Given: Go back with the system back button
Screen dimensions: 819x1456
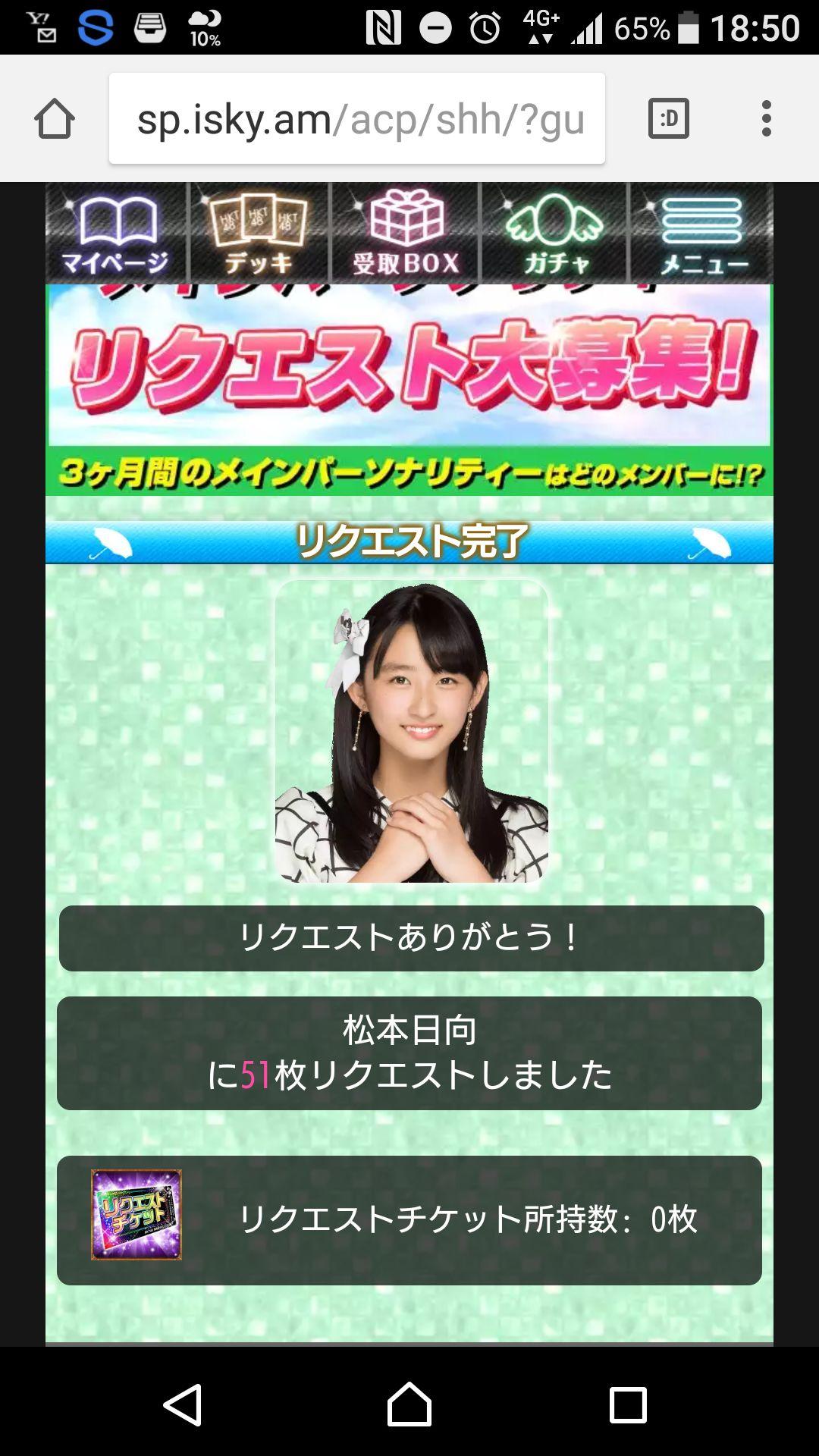Looking at the screenshot, I should pos(183,1405).
